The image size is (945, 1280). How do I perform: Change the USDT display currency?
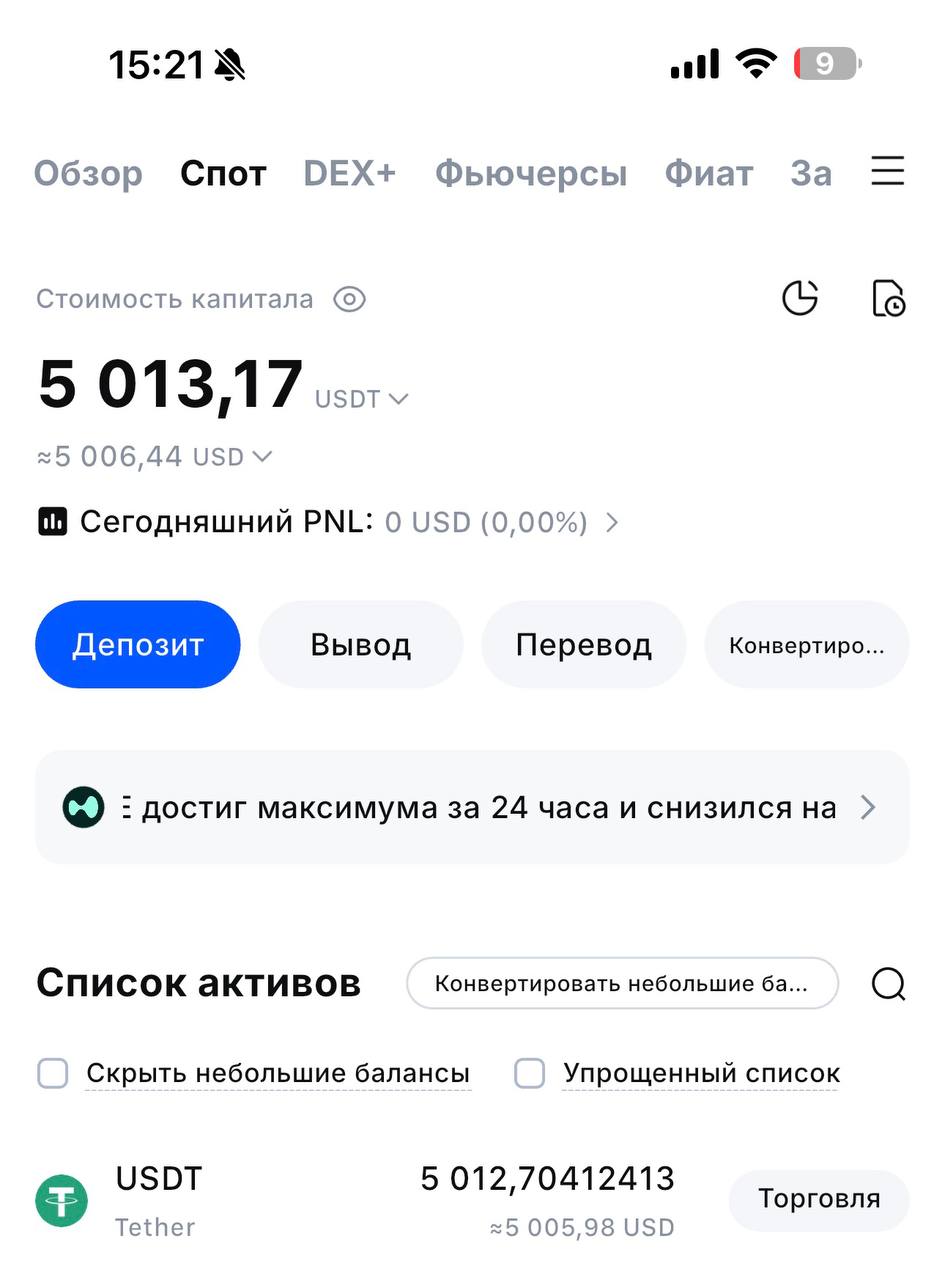pyautogui.click(x=361, y=399)
